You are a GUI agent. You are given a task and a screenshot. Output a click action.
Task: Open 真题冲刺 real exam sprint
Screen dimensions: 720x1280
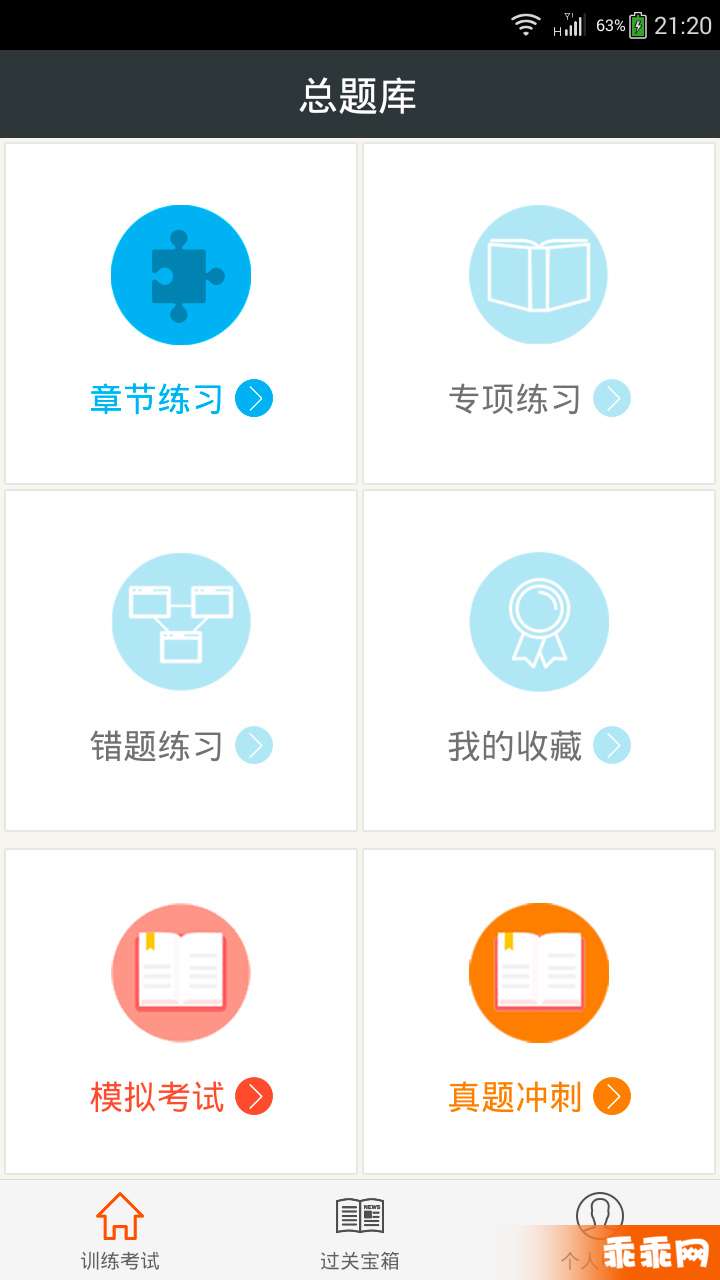(x=539, y=1011)
